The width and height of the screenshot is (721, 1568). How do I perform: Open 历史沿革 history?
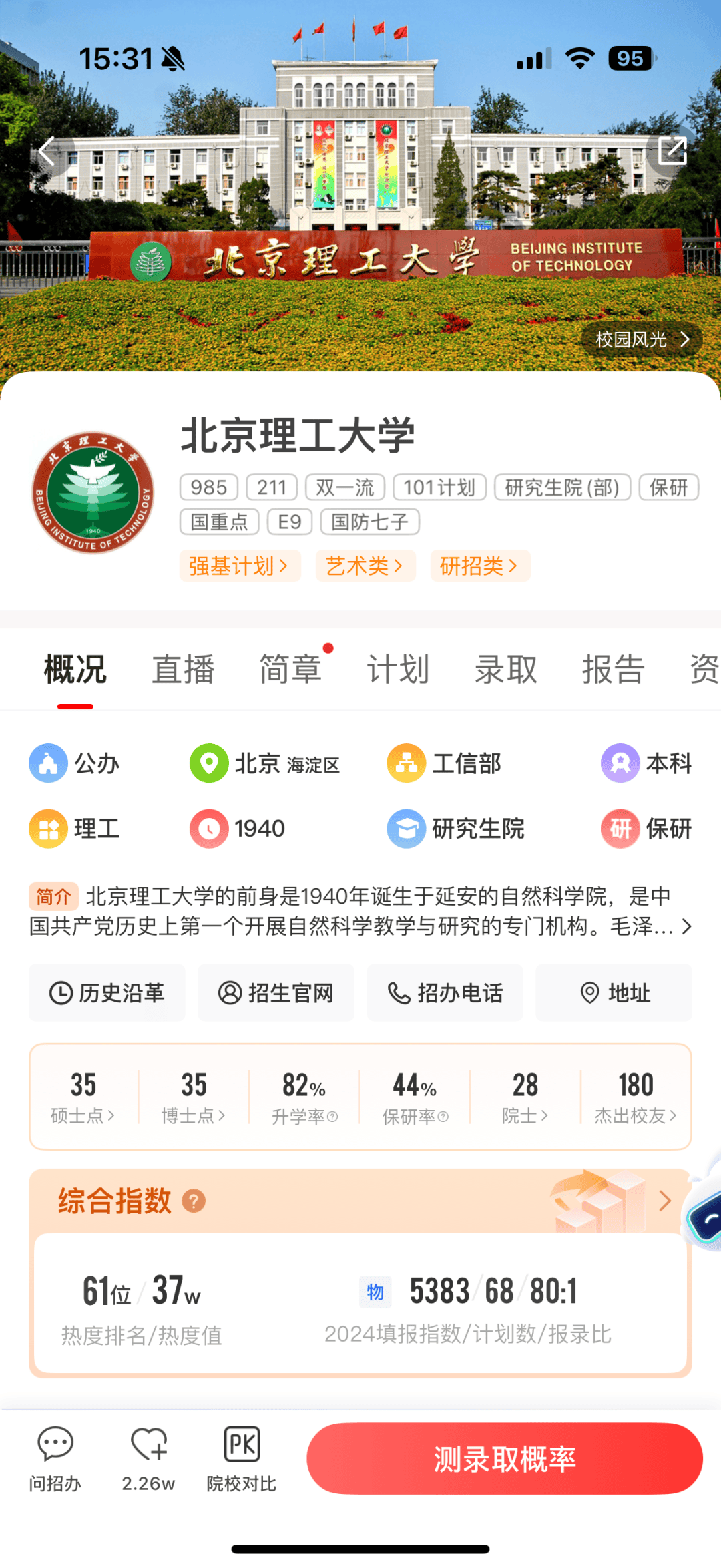click(x=107, y=993)
